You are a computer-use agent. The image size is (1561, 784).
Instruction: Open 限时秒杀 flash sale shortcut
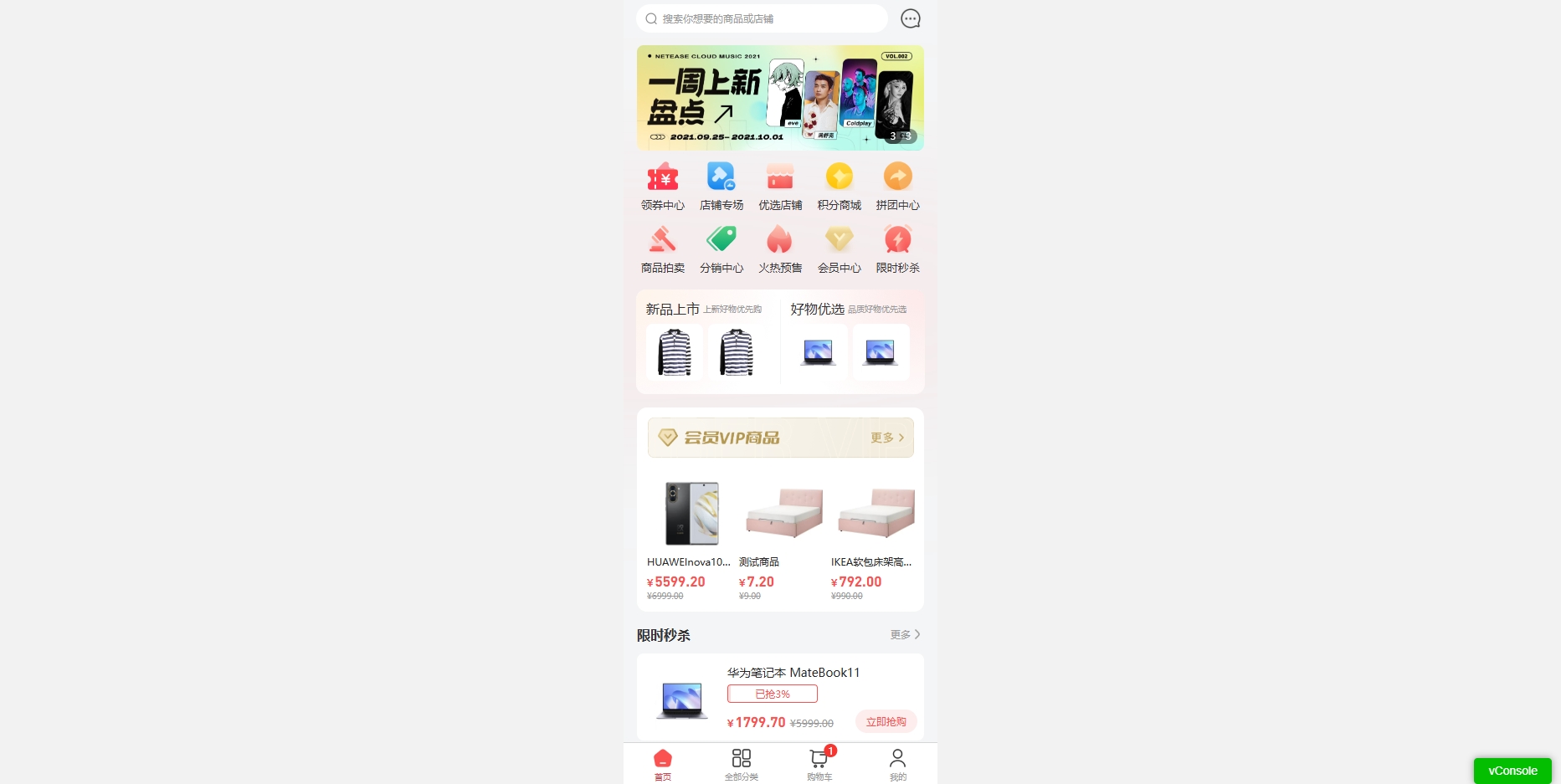897,249
